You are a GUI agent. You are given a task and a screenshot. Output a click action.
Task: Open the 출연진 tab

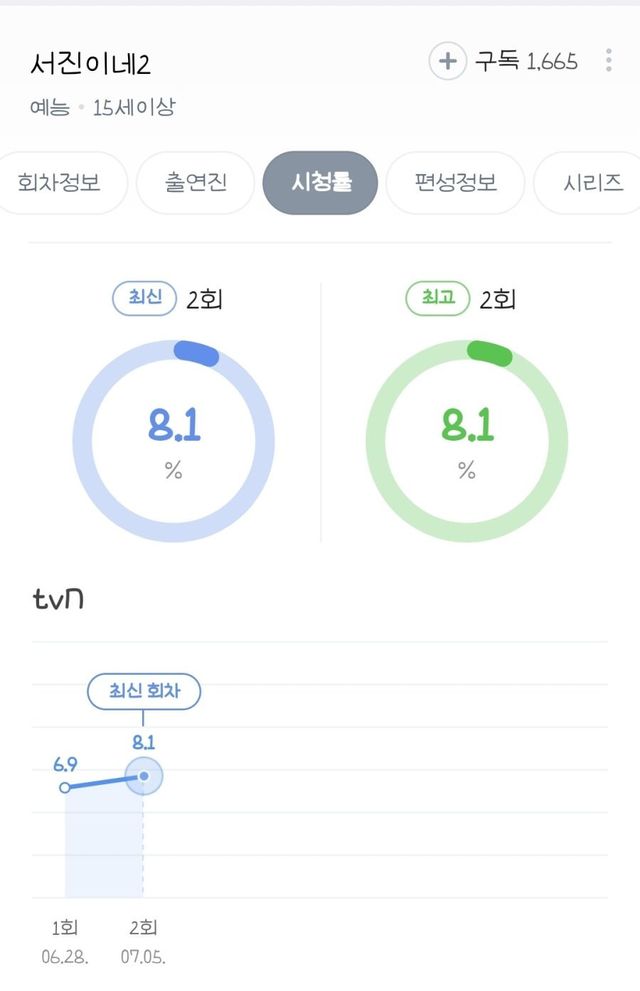pyautogui.click(x=196, y=183)
